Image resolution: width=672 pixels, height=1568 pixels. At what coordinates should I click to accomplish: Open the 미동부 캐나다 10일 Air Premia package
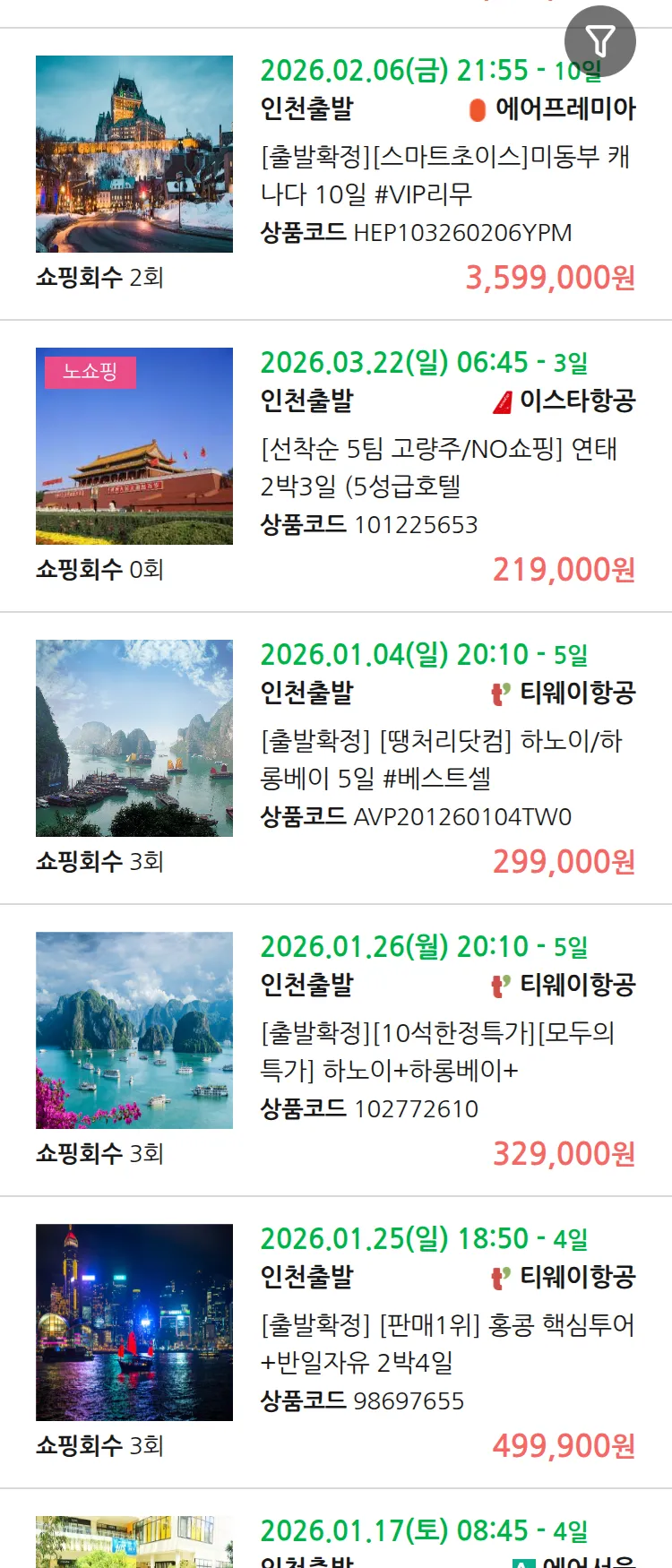pyautogui.click(x=446, y=176)
